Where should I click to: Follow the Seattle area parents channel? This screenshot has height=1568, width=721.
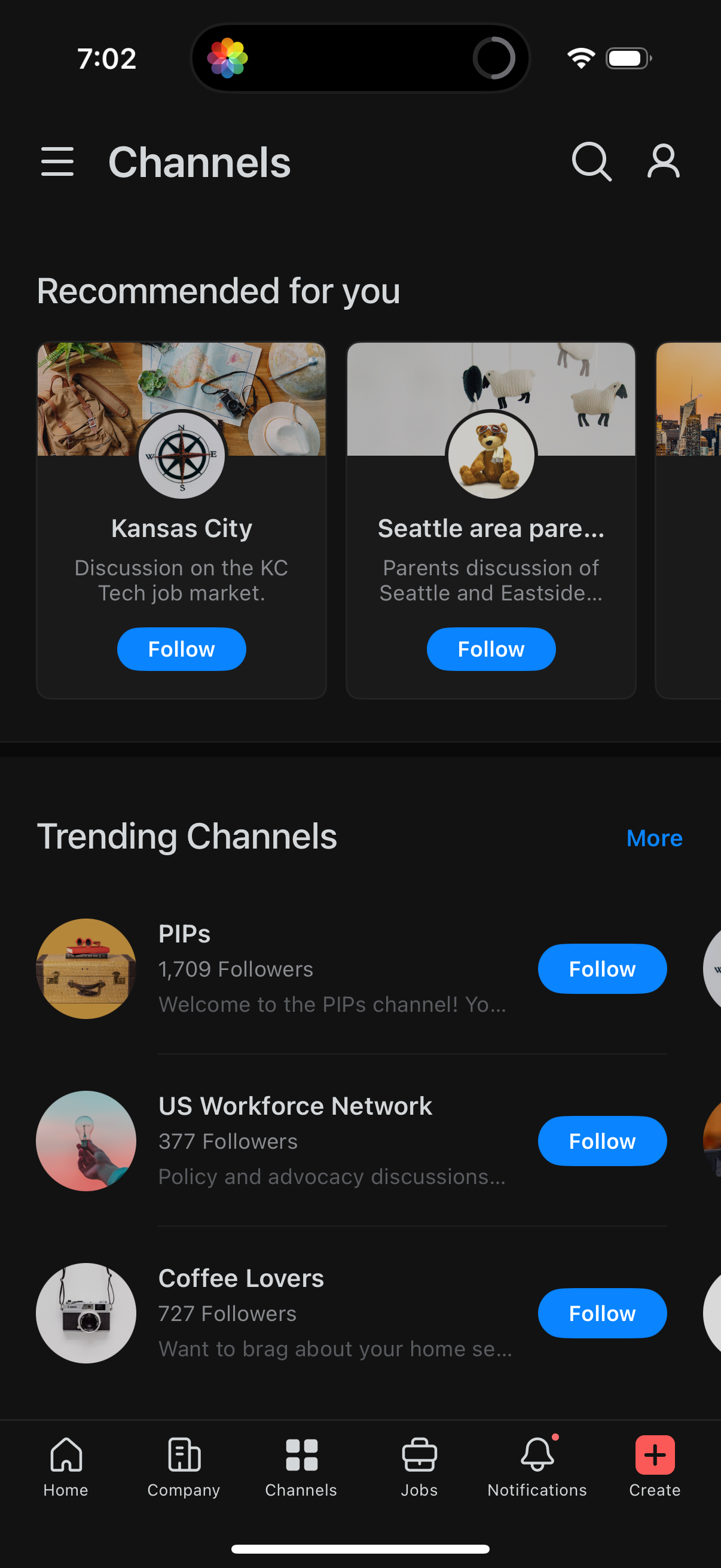tap(491, 649)
